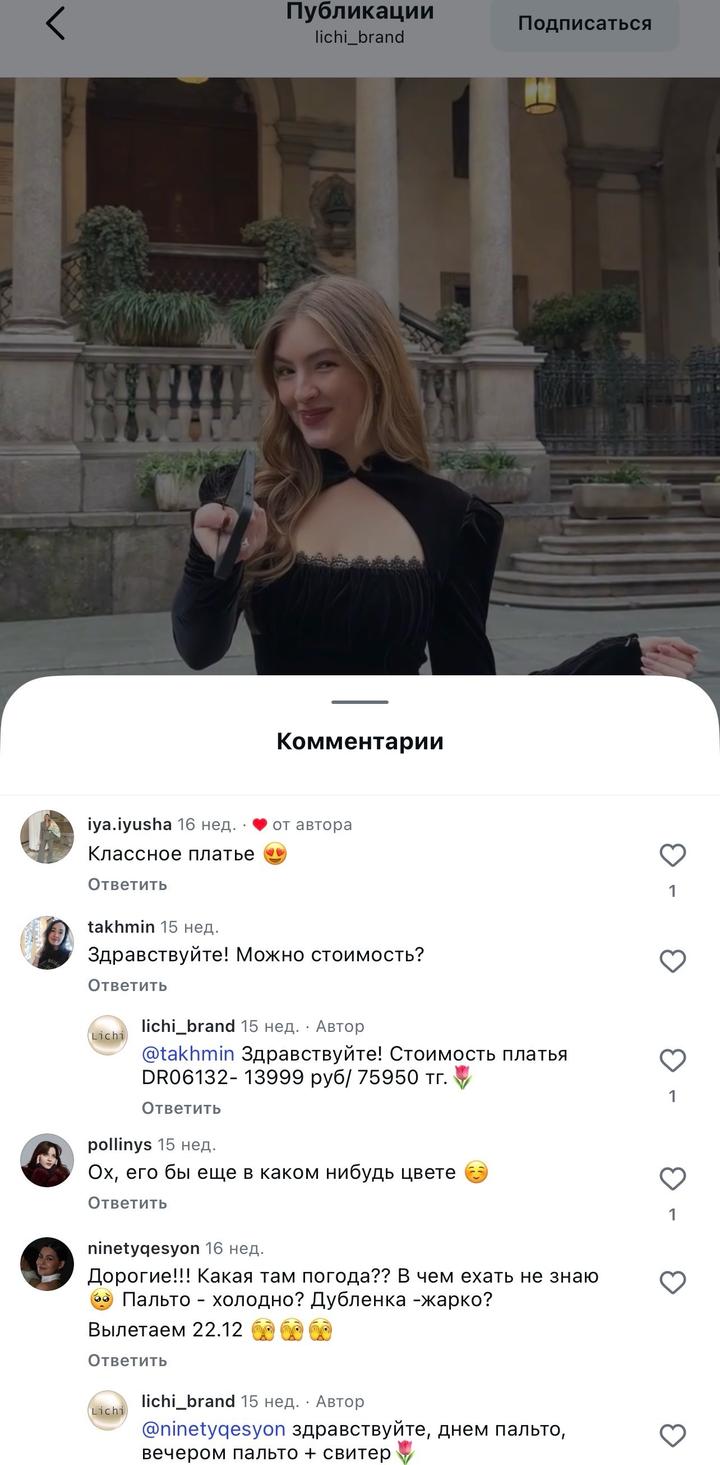Reply to iya.iyusha's comment
This screenshot has height=1465, width=720.
[x=127, y=884]
